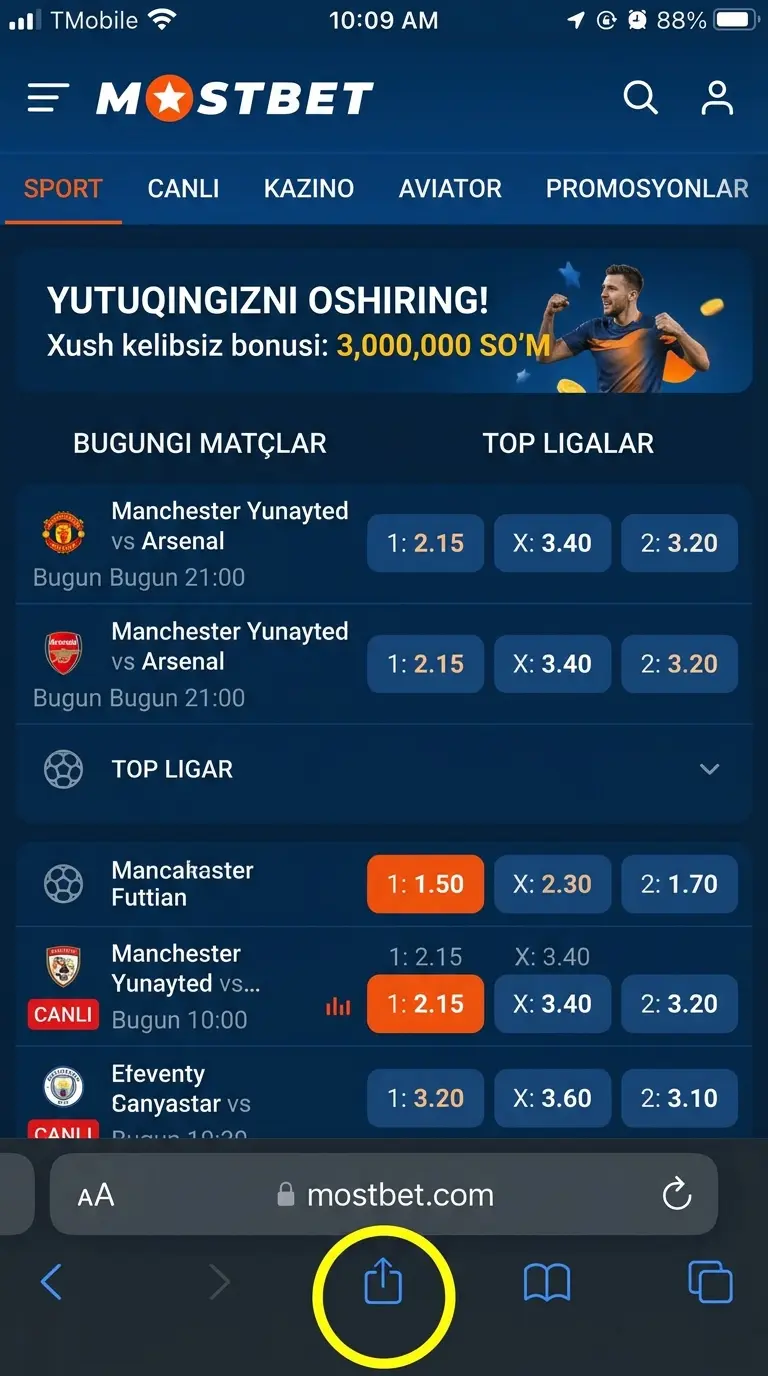Open the hamburger menu

click(x=48, y=98)
